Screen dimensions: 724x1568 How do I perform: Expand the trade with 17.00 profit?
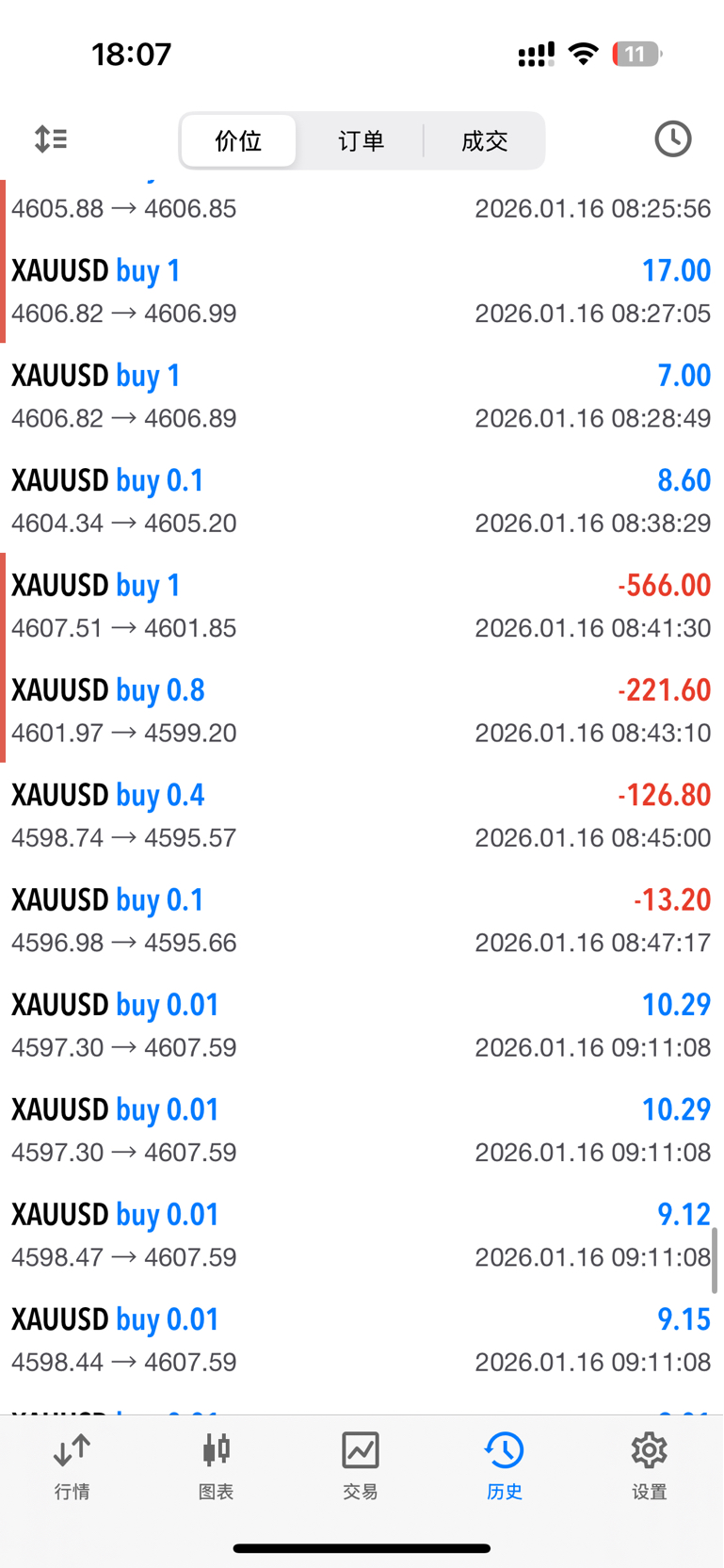point(362,291)
